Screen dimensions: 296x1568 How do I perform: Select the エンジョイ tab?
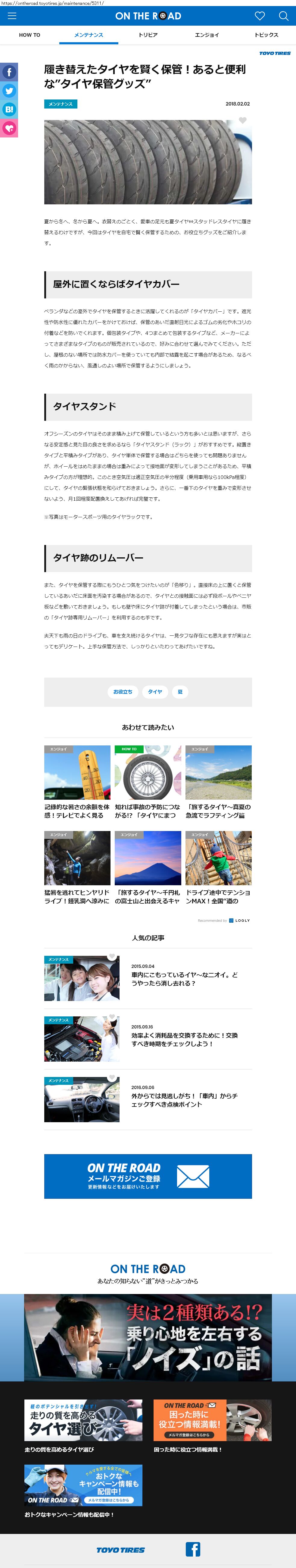(x=207, y=35)
